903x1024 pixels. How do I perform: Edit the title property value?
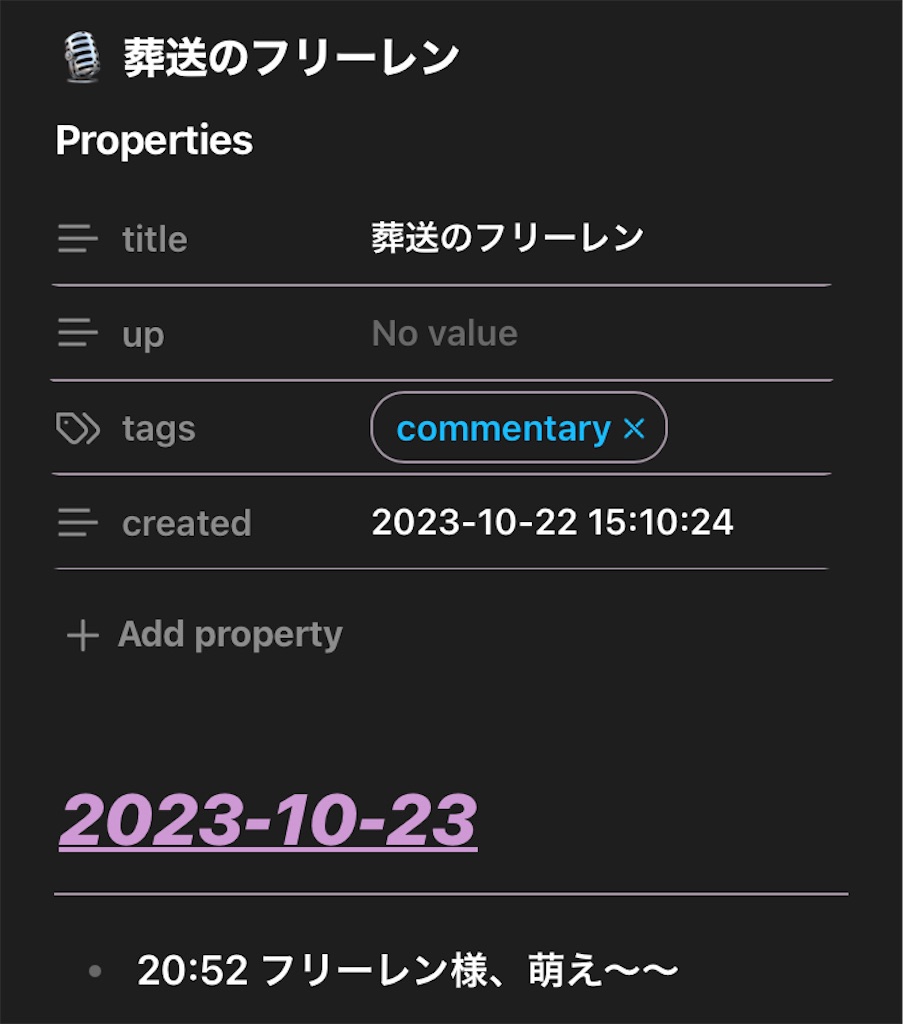point(507,239)
